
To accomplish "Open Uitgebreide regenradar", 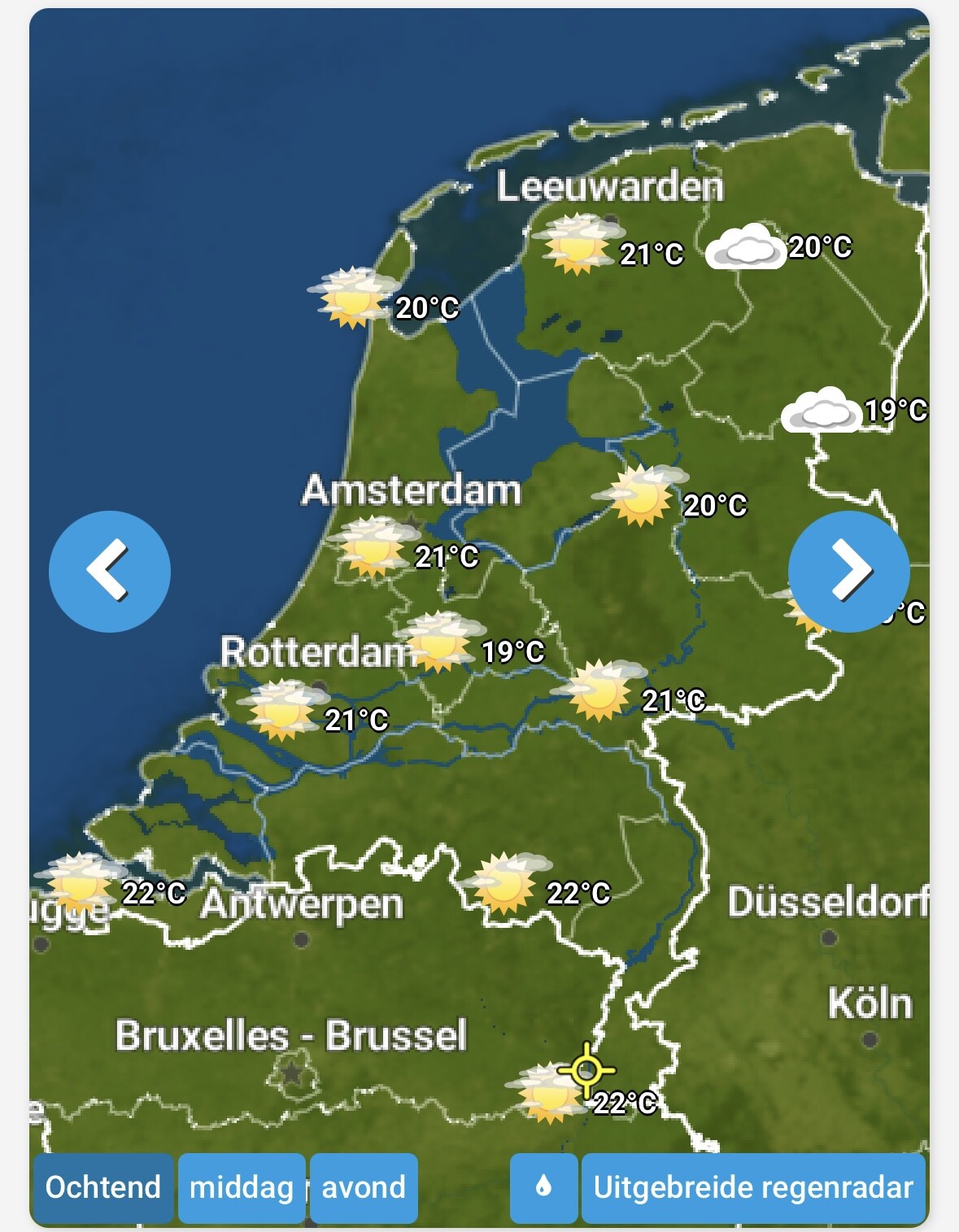I will [753, 1187].
